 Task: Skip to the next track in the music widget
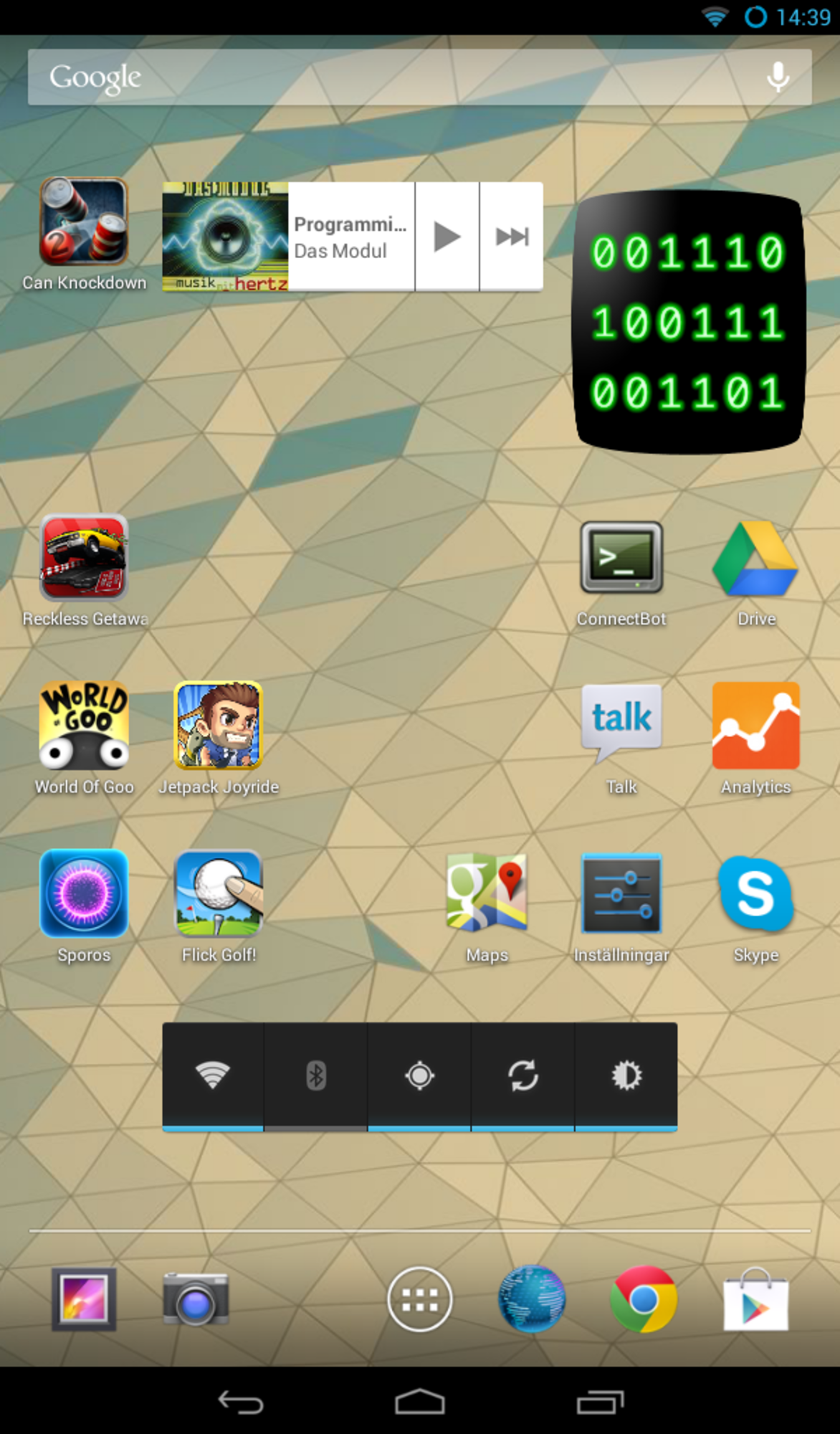(x=512, y=237)
